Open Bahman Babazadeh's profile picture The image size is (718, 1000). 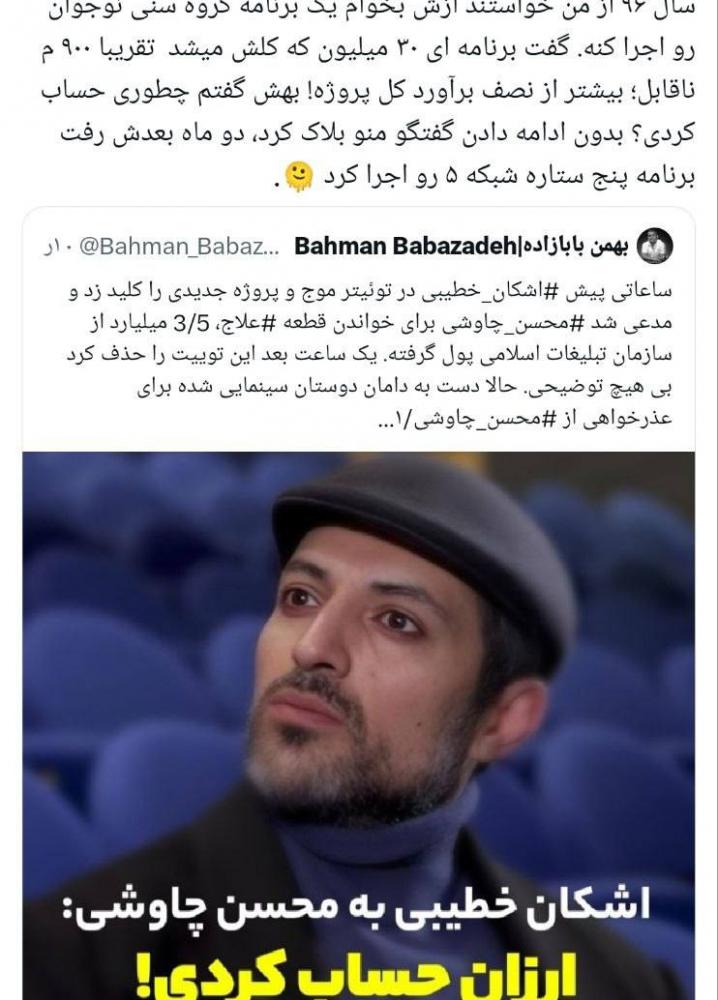655,246
